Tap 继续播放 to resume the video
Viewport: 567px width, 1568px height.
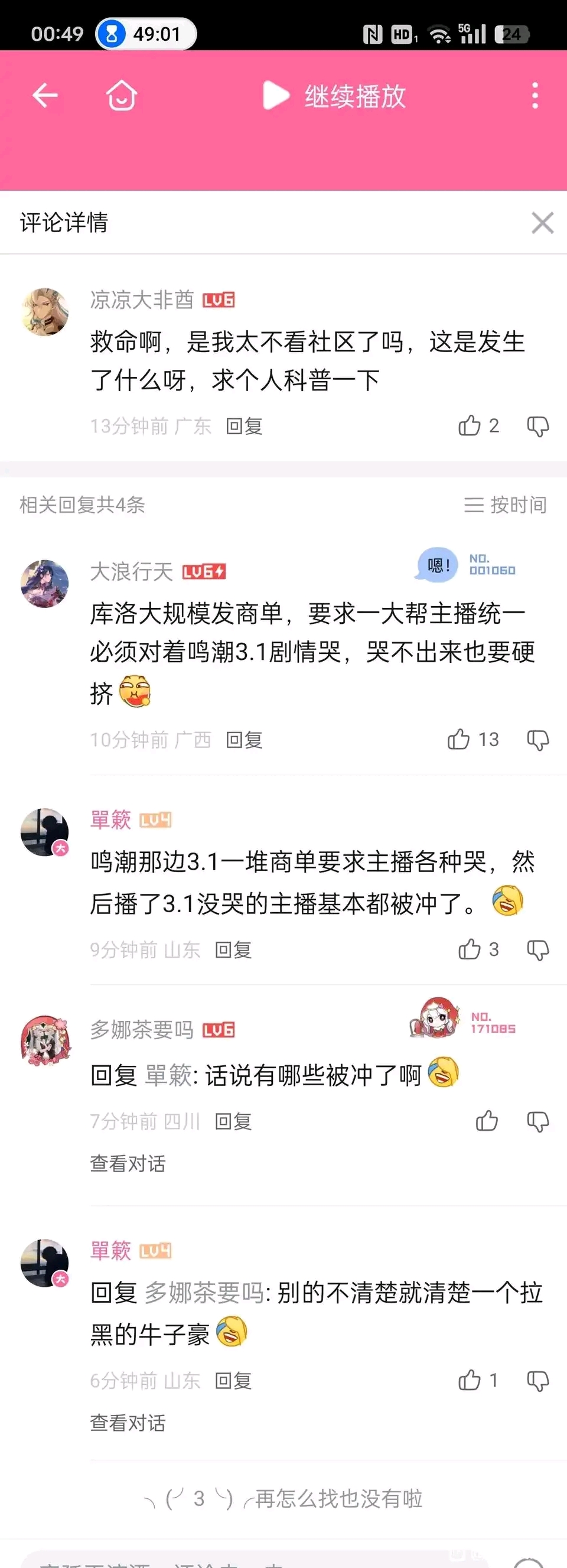click(335, 96)
